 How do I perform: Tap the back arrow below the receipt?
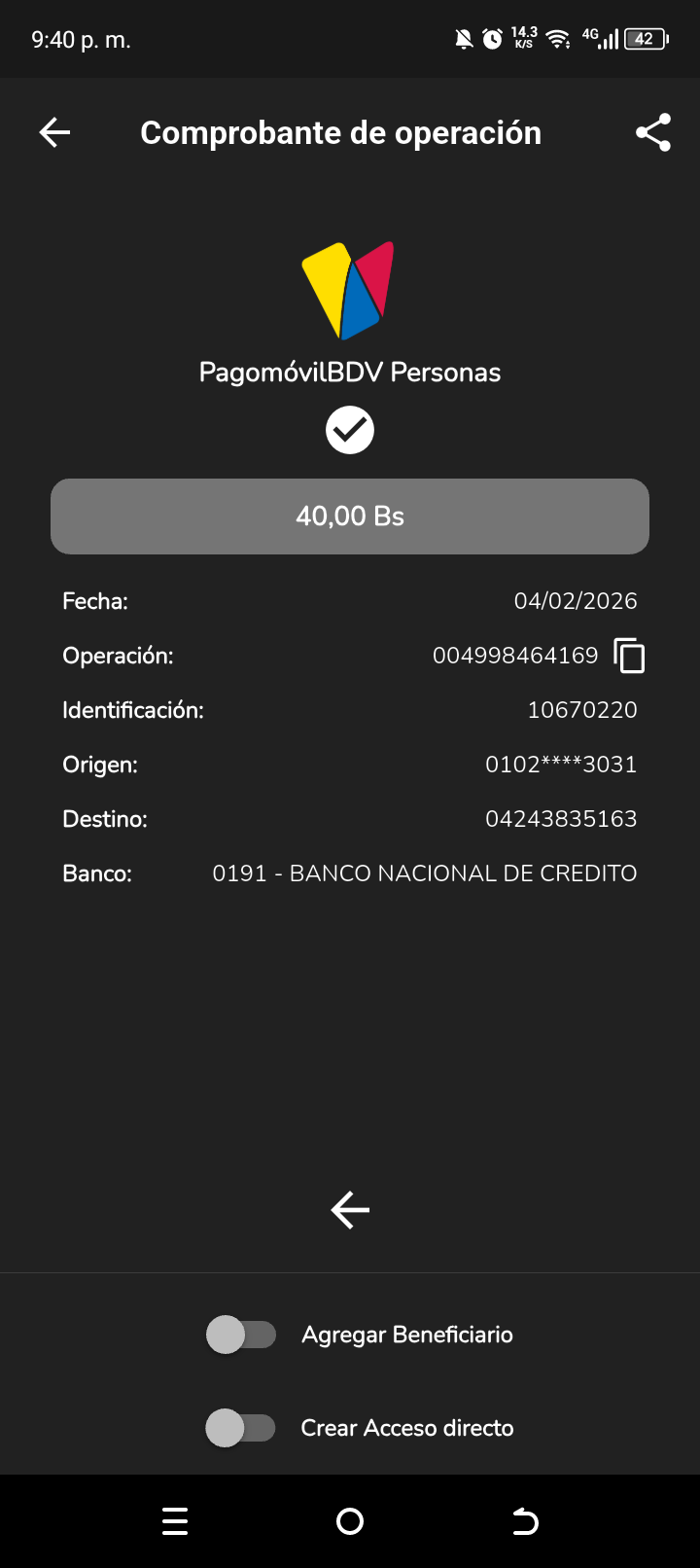point(350,1210)
